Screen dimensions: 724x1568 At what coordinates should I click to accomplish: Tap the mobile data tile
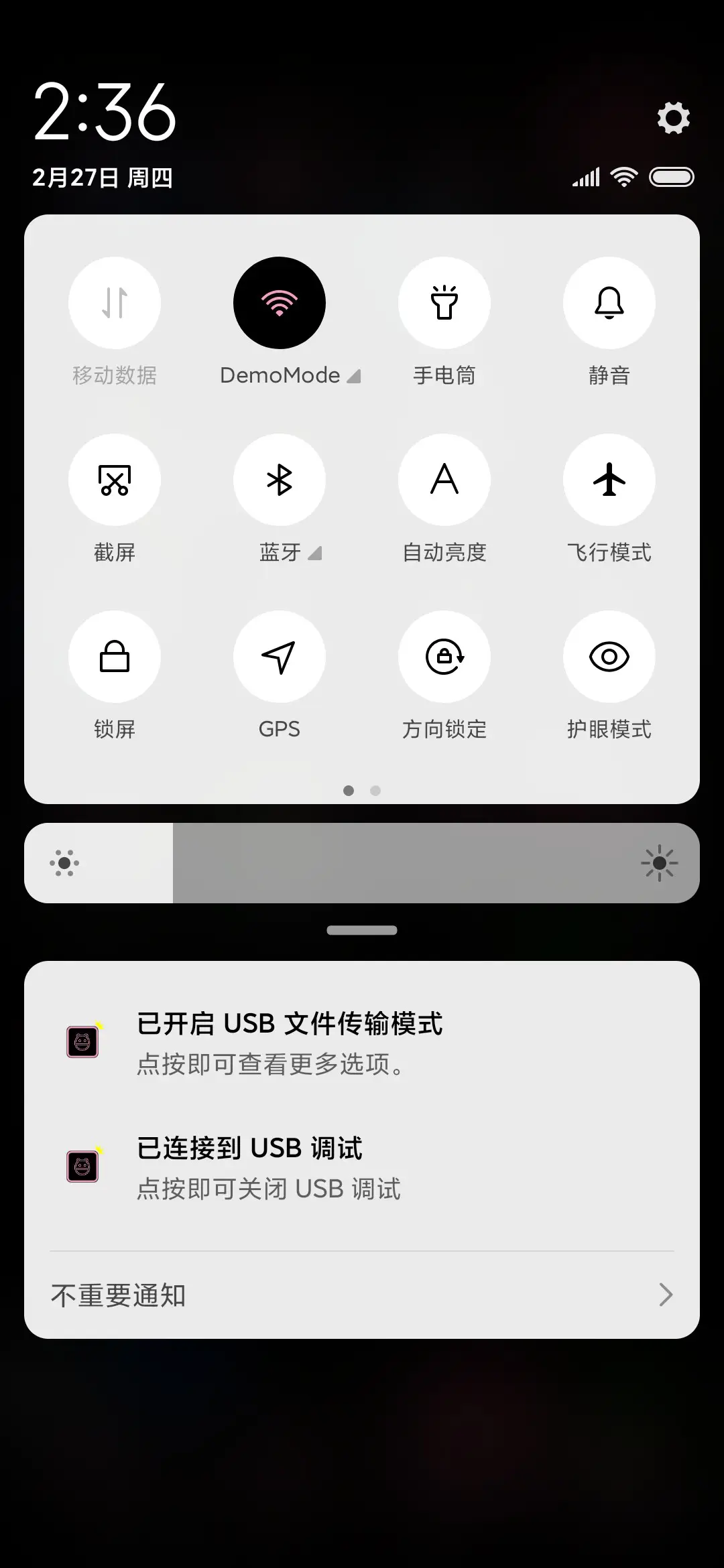[115, 303]
